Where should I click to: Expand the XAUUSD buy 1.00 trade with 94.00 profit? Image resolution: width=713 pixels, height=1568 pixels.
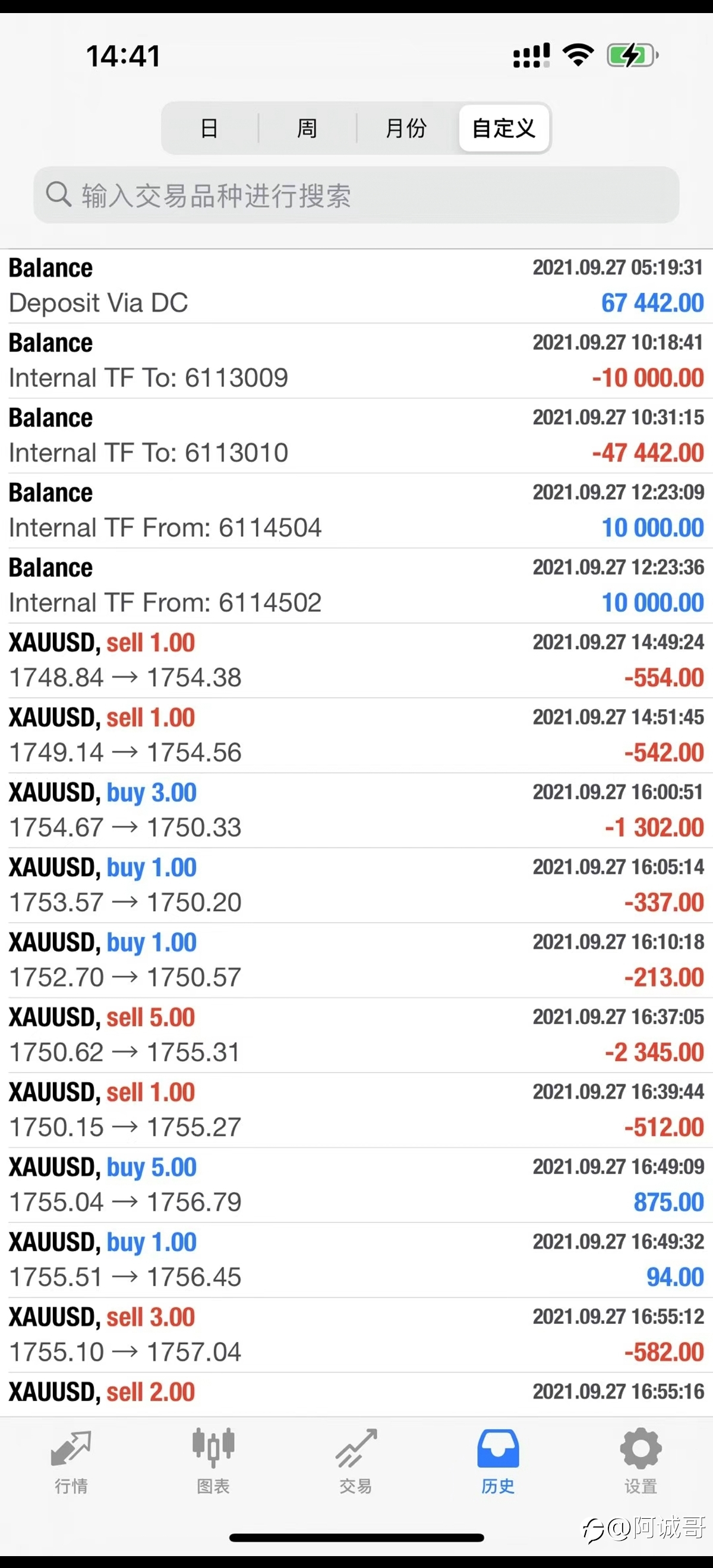(x=356, y=1260)
